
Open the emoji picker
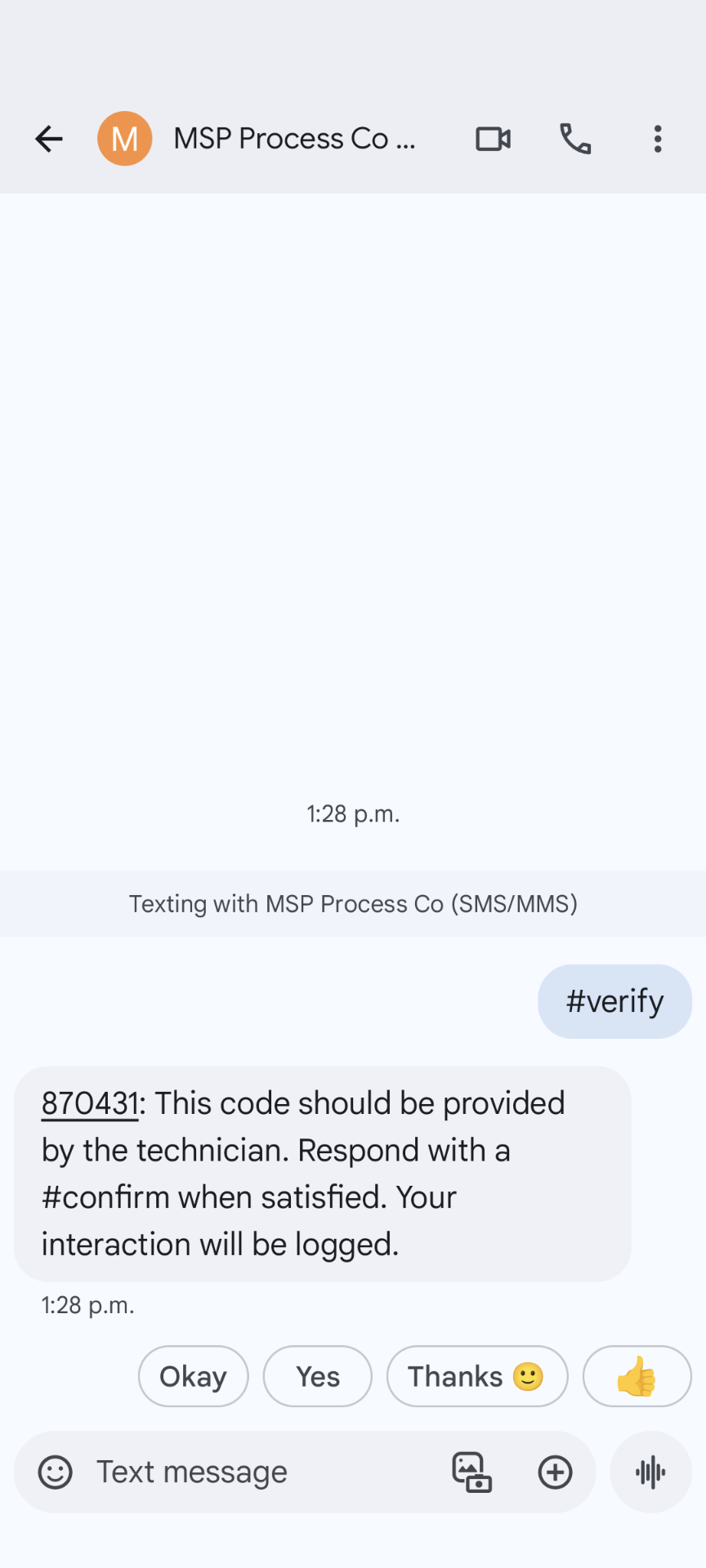point(56,1472)
